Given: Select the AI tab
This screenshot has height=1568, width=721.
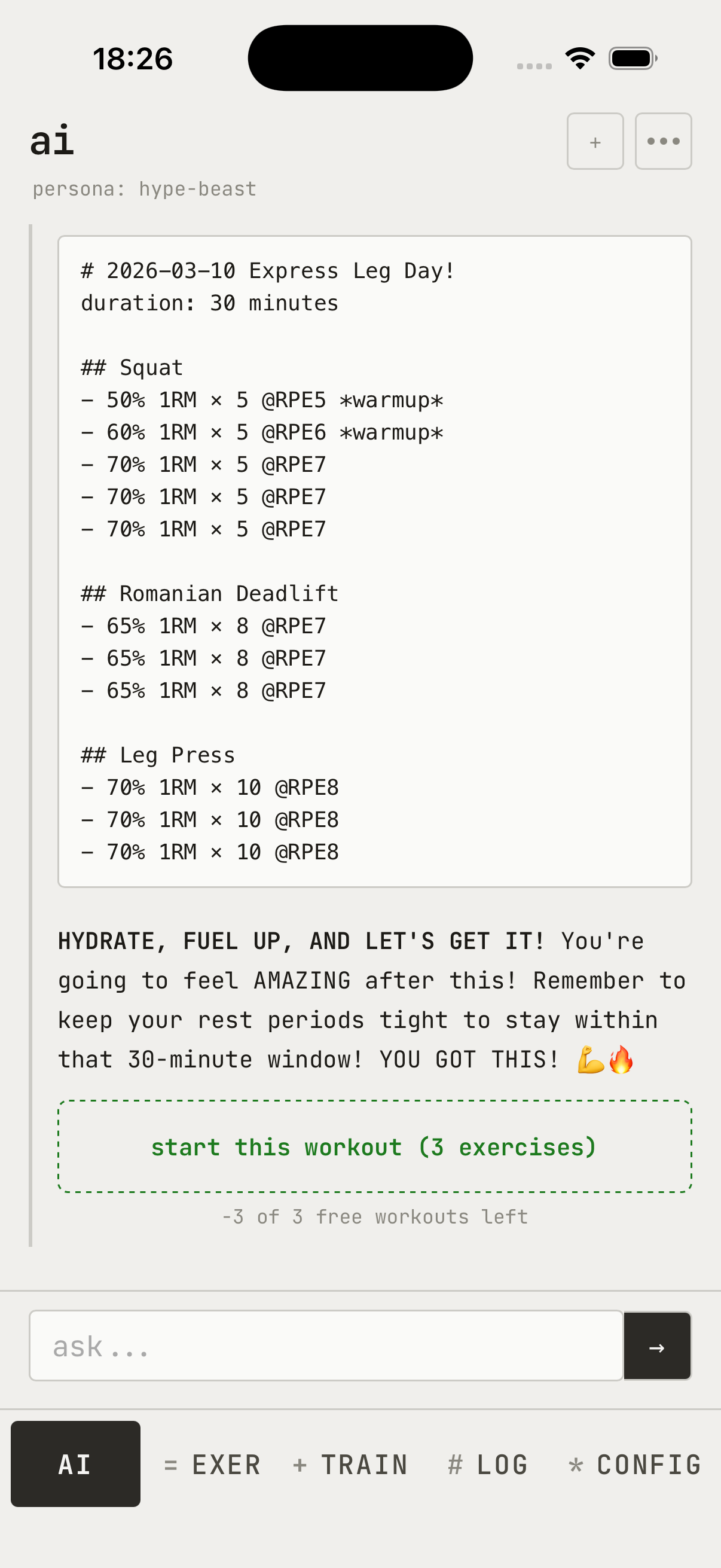Looking at the screenshot, I should (75, 1464).
